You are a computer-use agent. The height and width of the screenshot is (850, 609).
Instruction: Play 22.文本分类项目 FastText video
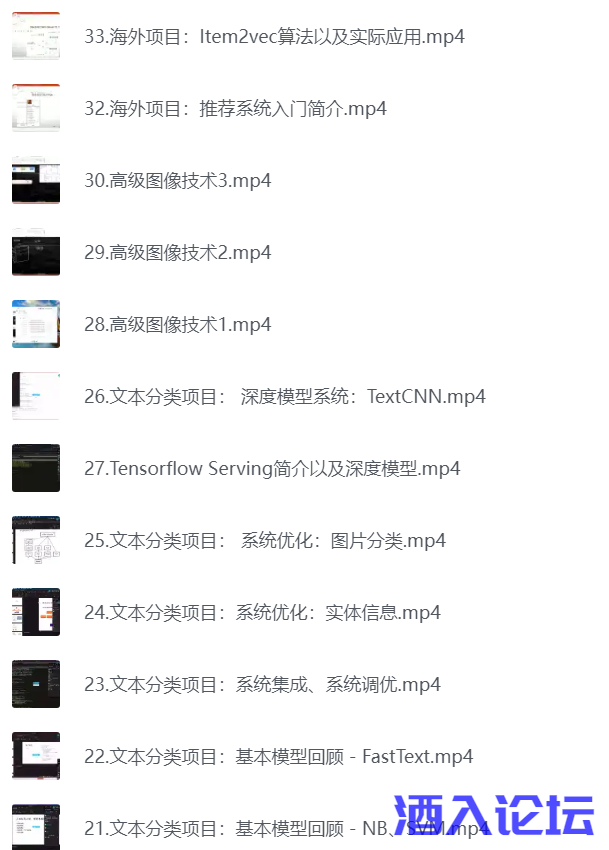278,757
